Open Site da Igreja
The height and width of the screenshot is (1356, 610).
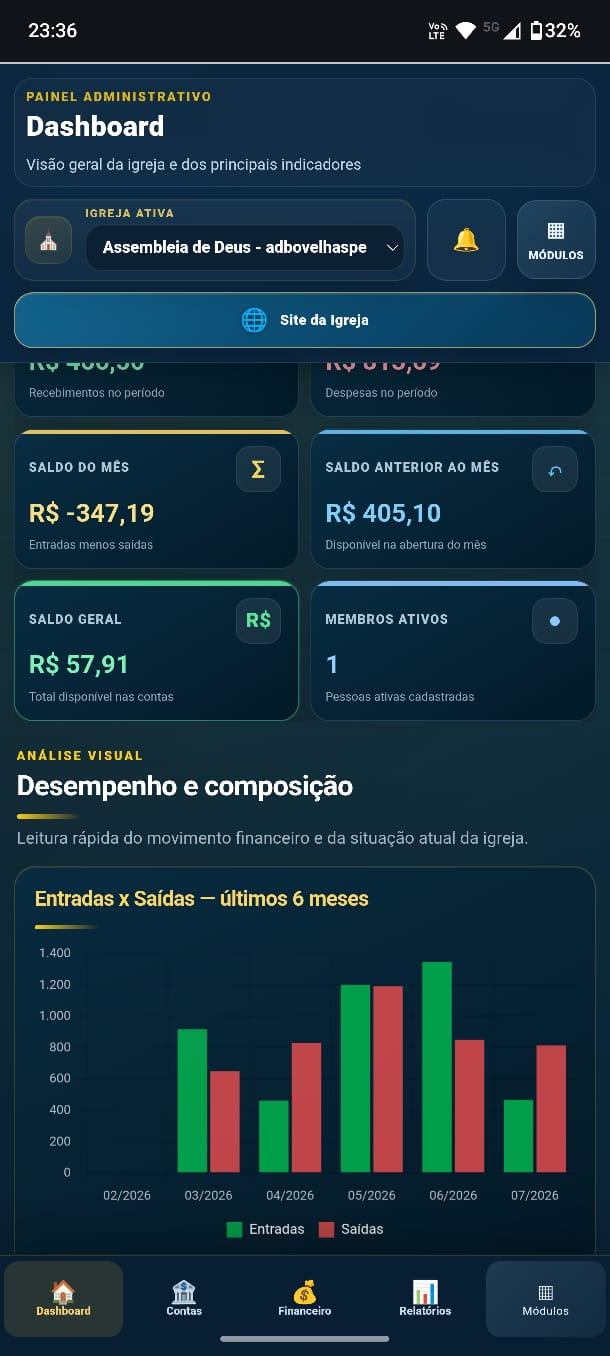(x=305, y=320)
